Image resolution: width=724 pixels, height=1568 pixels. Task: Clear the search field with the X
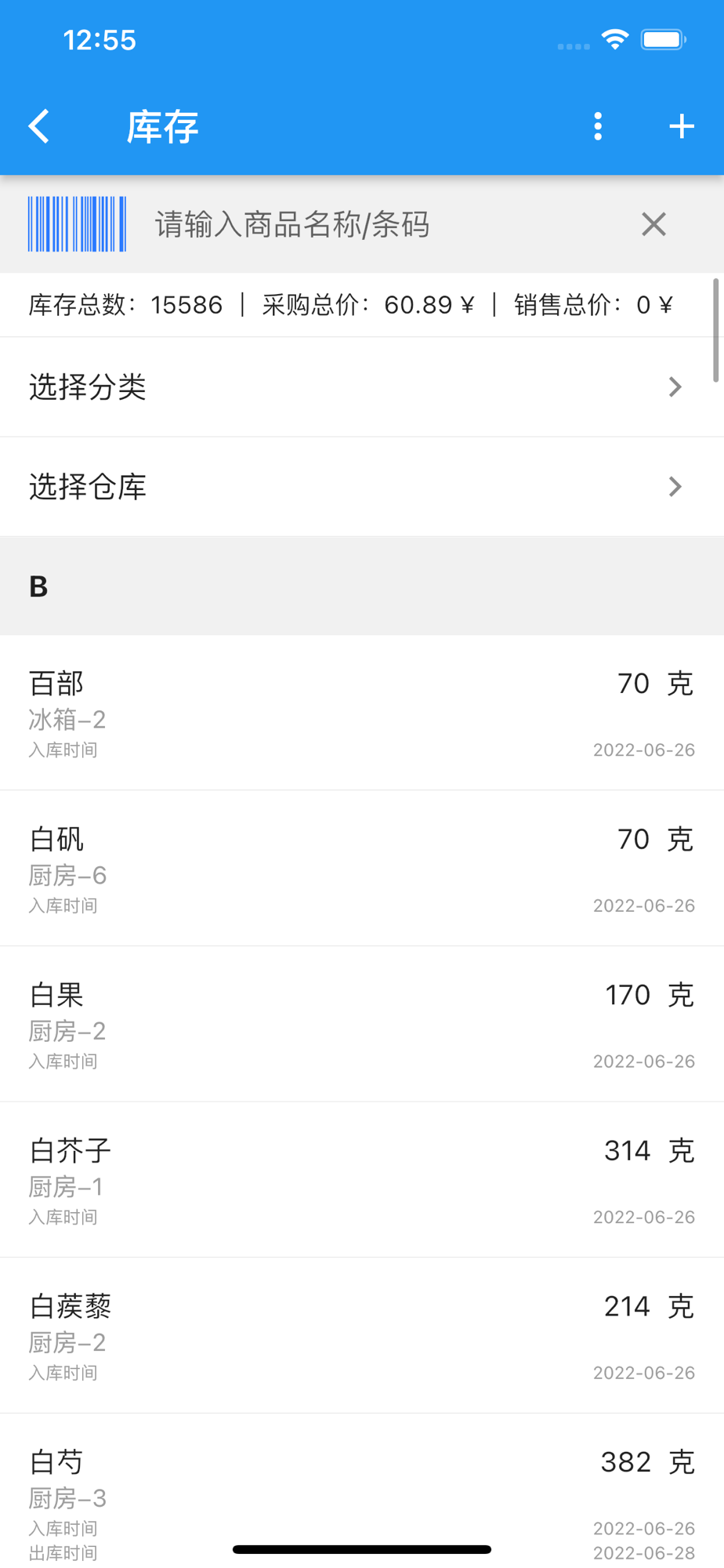click(653, 224)
